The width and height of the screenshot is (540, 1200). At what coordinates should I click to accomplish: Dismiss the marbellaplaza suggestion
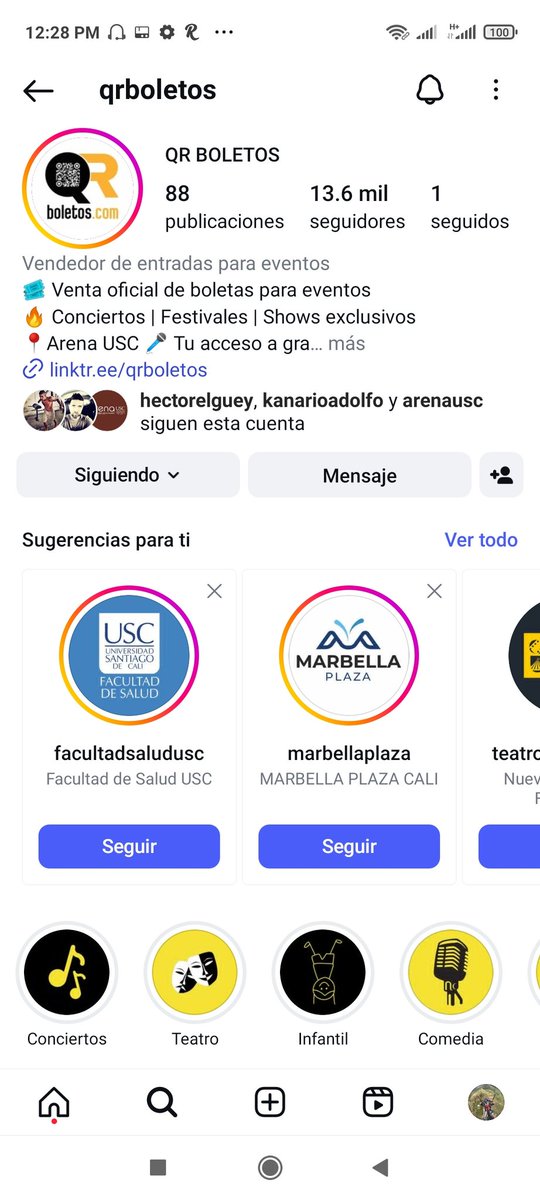(x=434, y=591)
